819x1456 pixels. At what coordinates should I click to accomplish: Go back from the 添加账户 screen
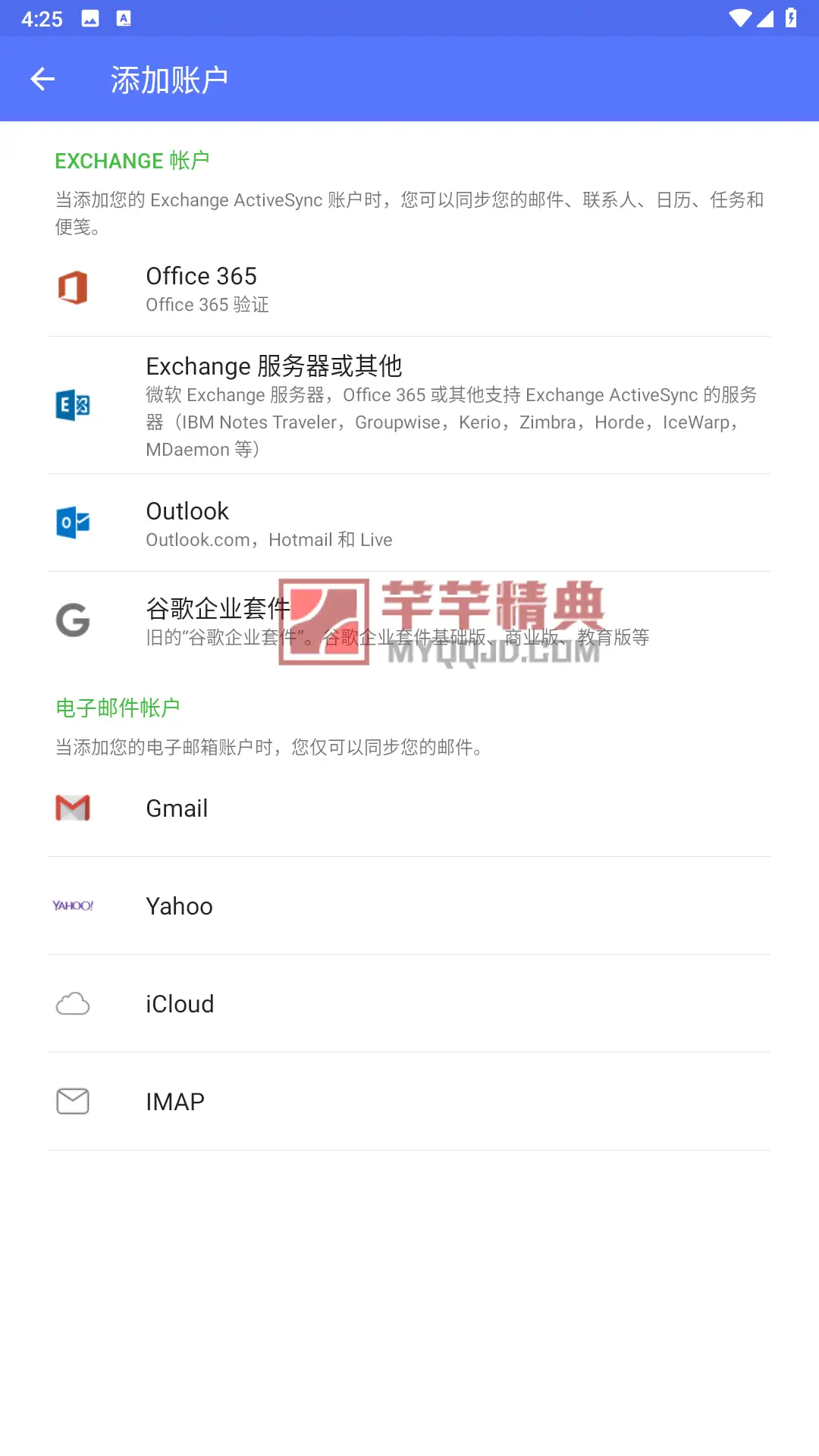coord(42,79)
